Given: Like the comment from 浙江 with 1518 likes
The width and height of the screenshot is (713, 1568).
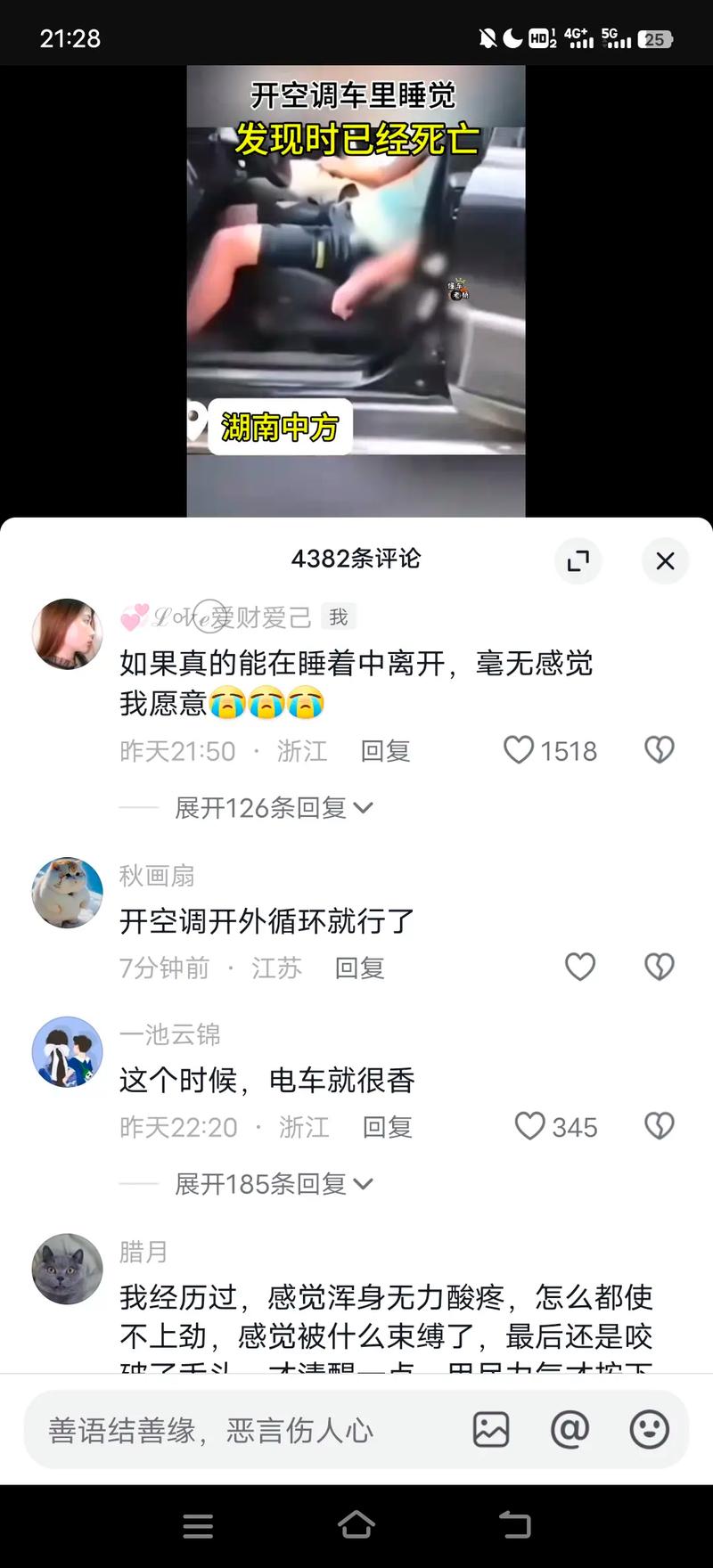Looking at the screenshot, I should coord(519,750).
